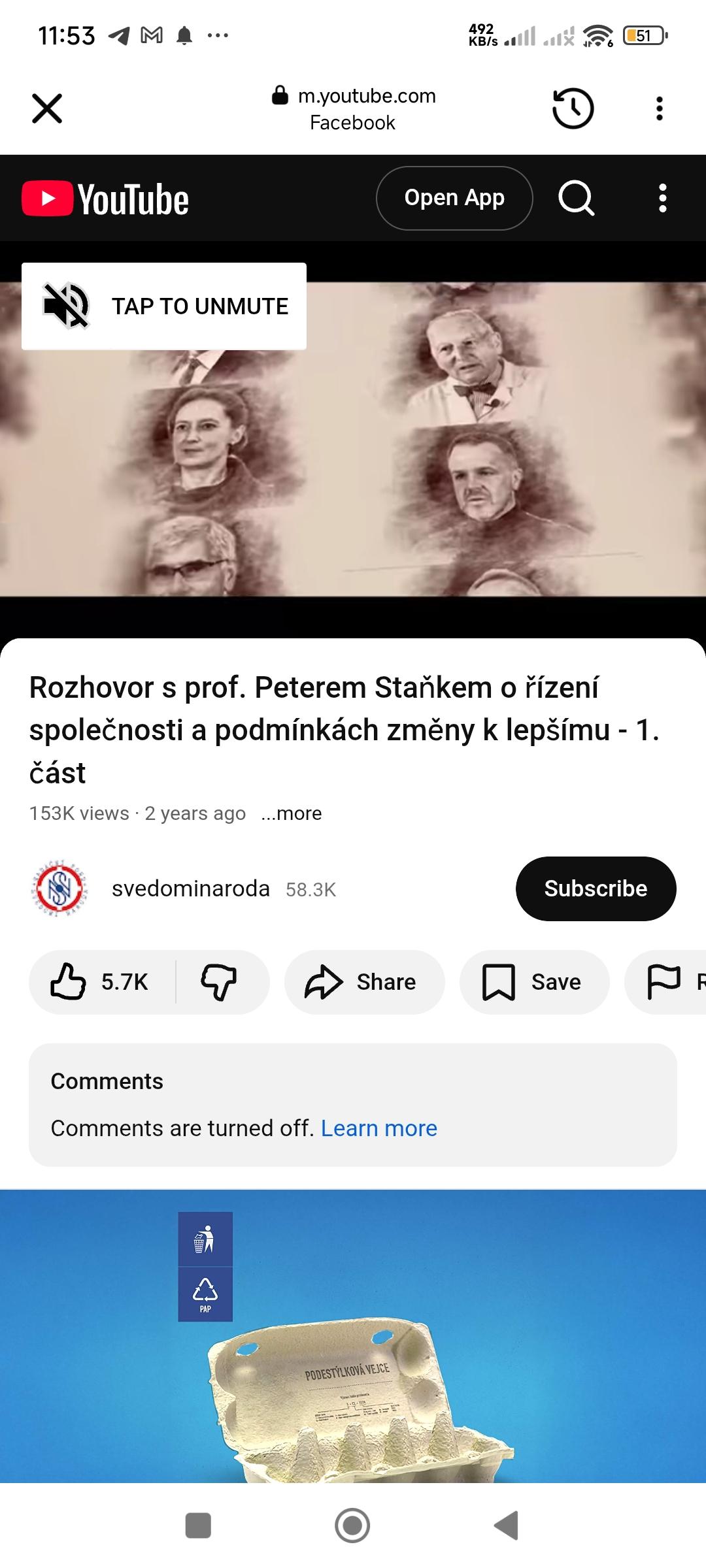Tap the Open App button
Viewport: 706px width, 1568px height.
(x=454, y=198)
